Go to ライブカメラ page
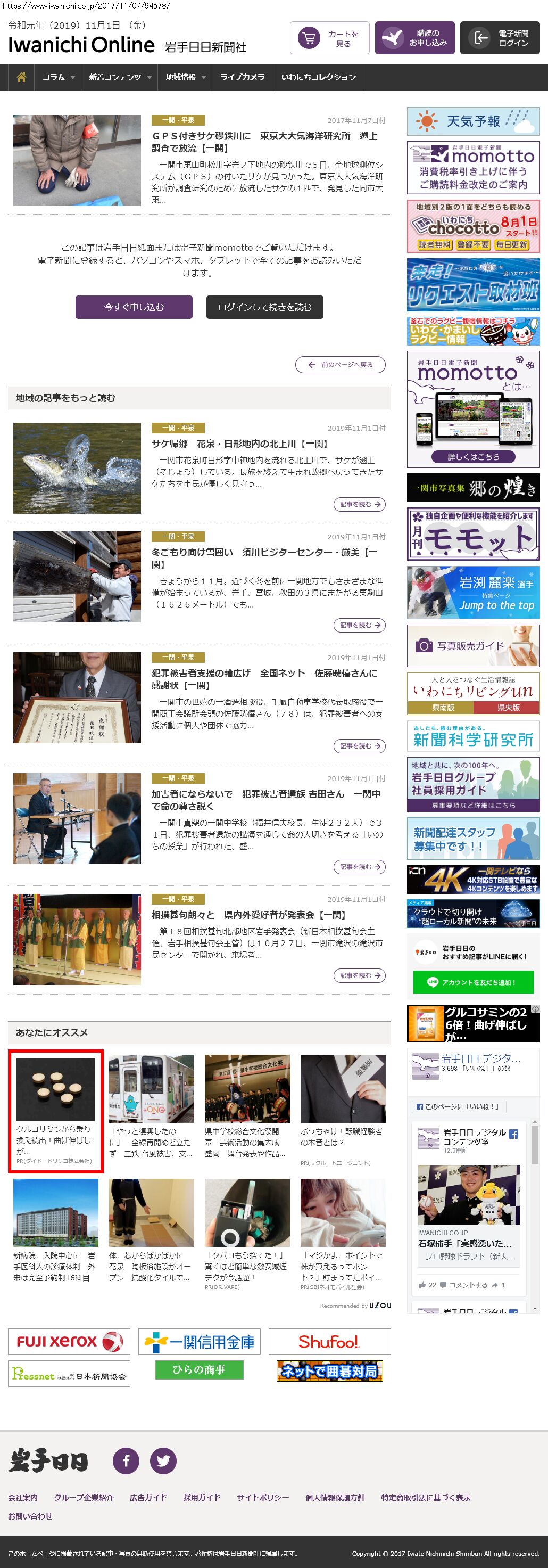 [242, 77]
